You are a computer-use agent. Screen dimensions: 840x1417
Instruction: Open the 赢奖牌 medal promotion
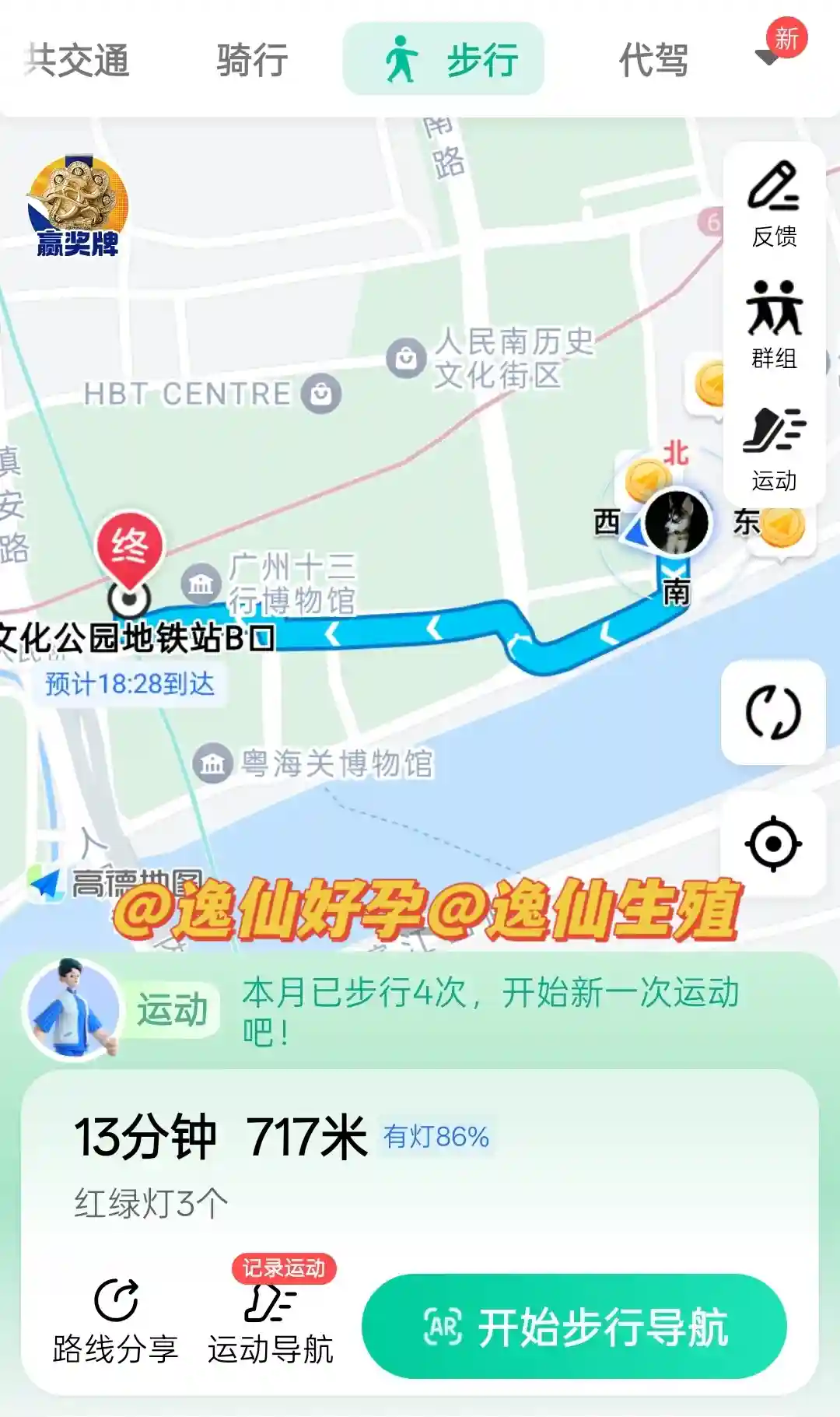coord(77,206)
